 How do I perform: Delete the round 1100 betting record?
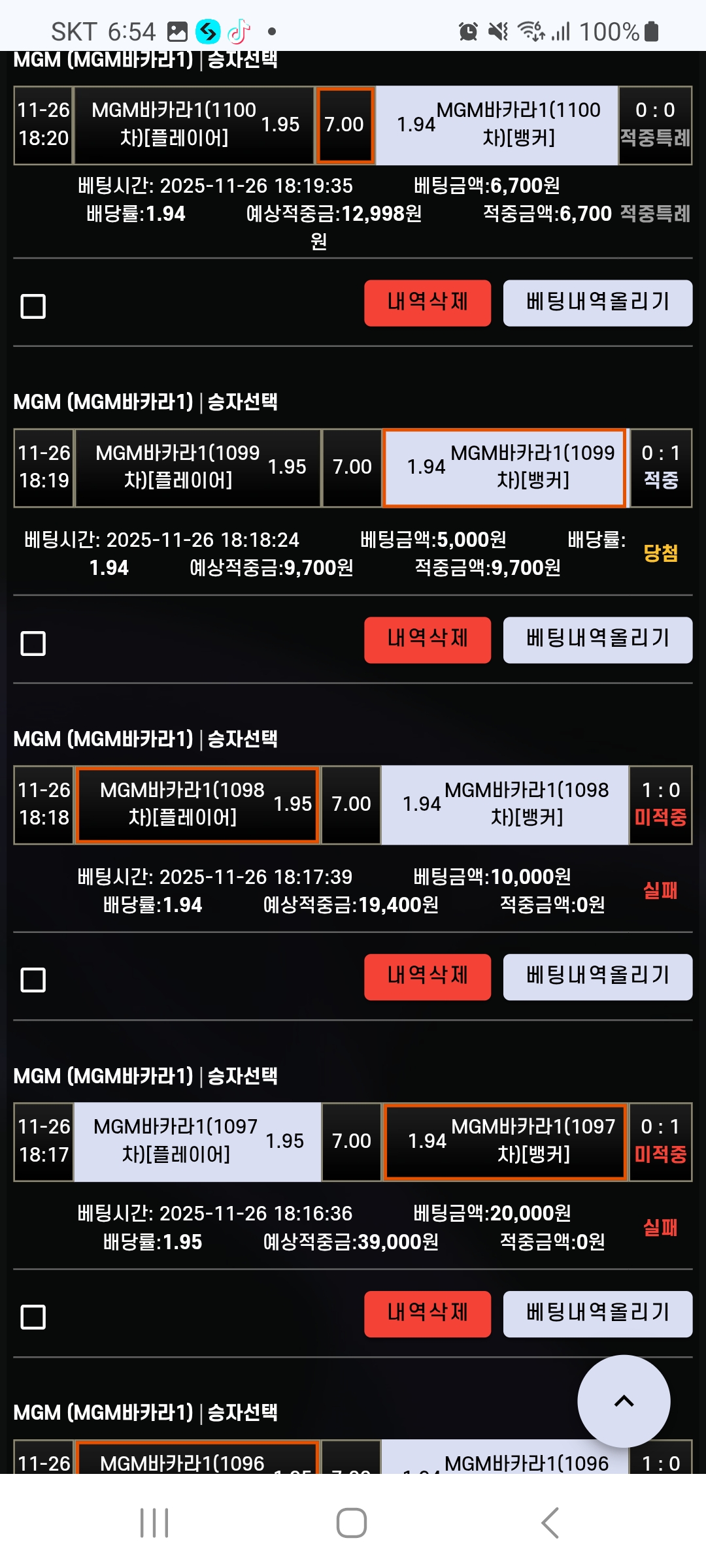point(427,302)
